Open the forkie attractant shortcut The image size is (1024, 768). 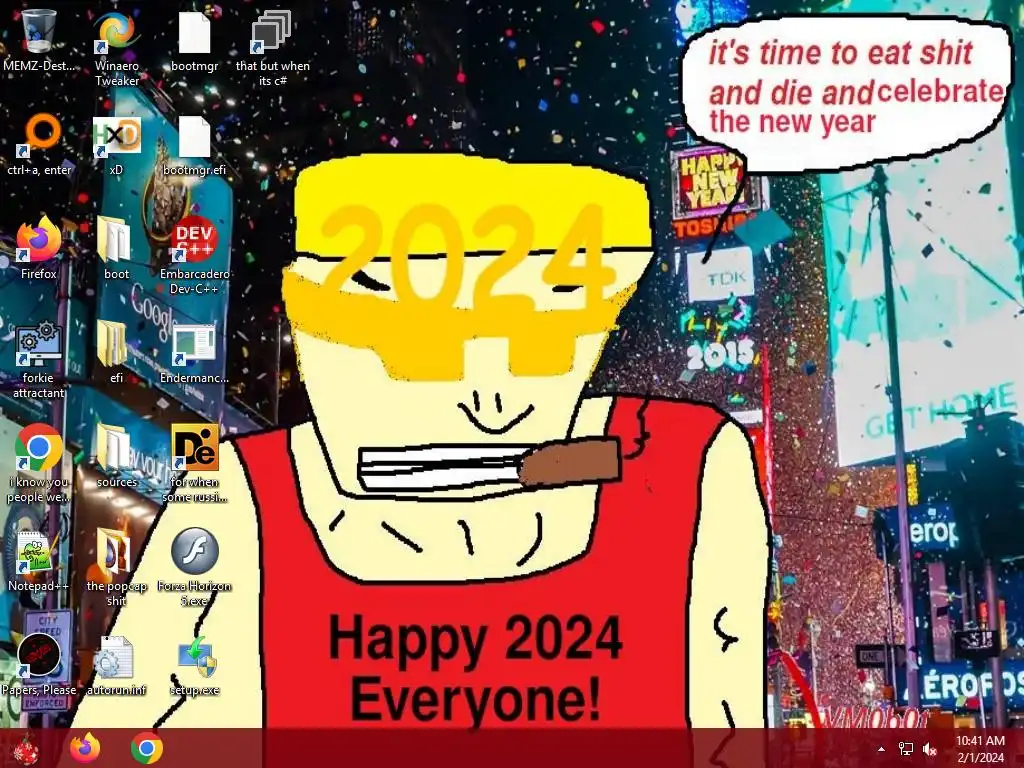click(39, 344)
